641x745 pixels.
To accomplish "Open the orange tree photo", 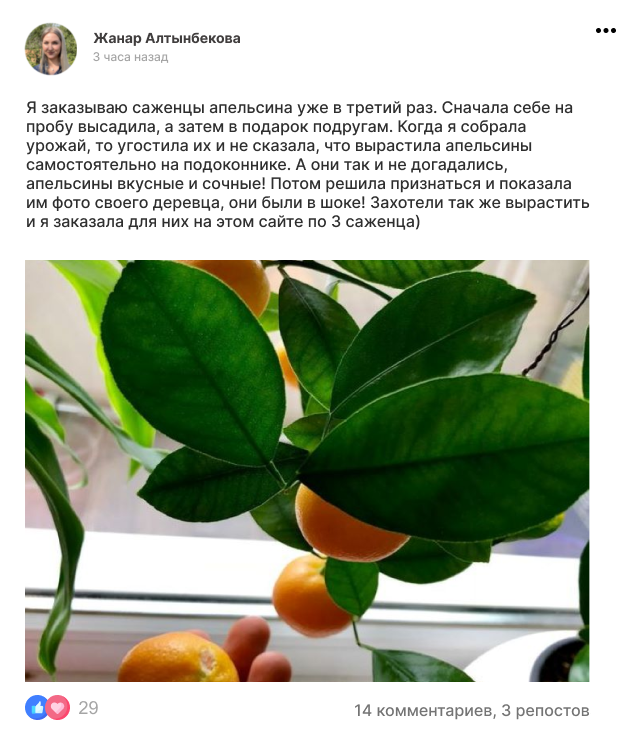I will (307, 471).
